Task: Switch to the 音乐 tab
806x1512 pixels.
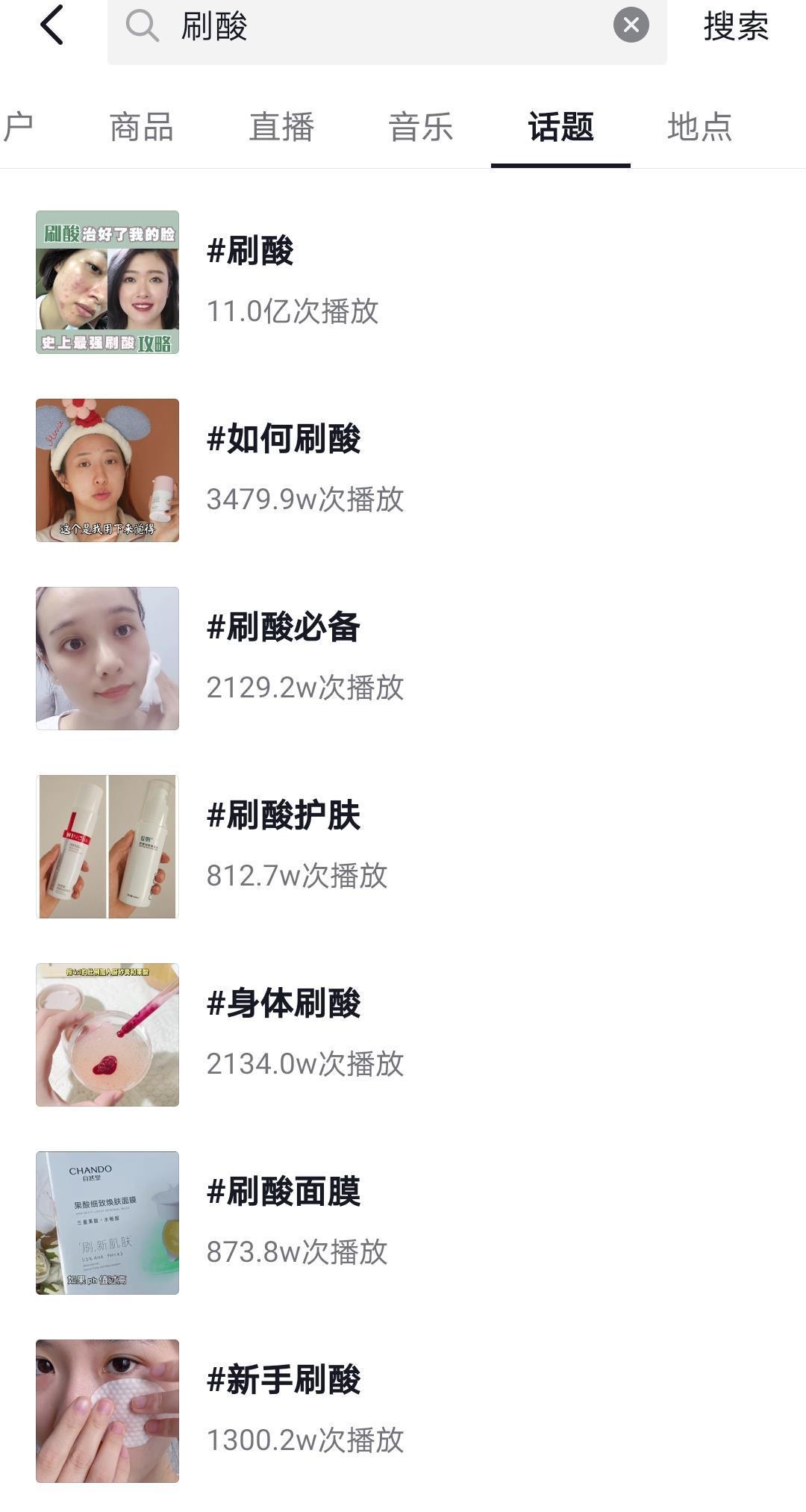Action: coord(421,127)
